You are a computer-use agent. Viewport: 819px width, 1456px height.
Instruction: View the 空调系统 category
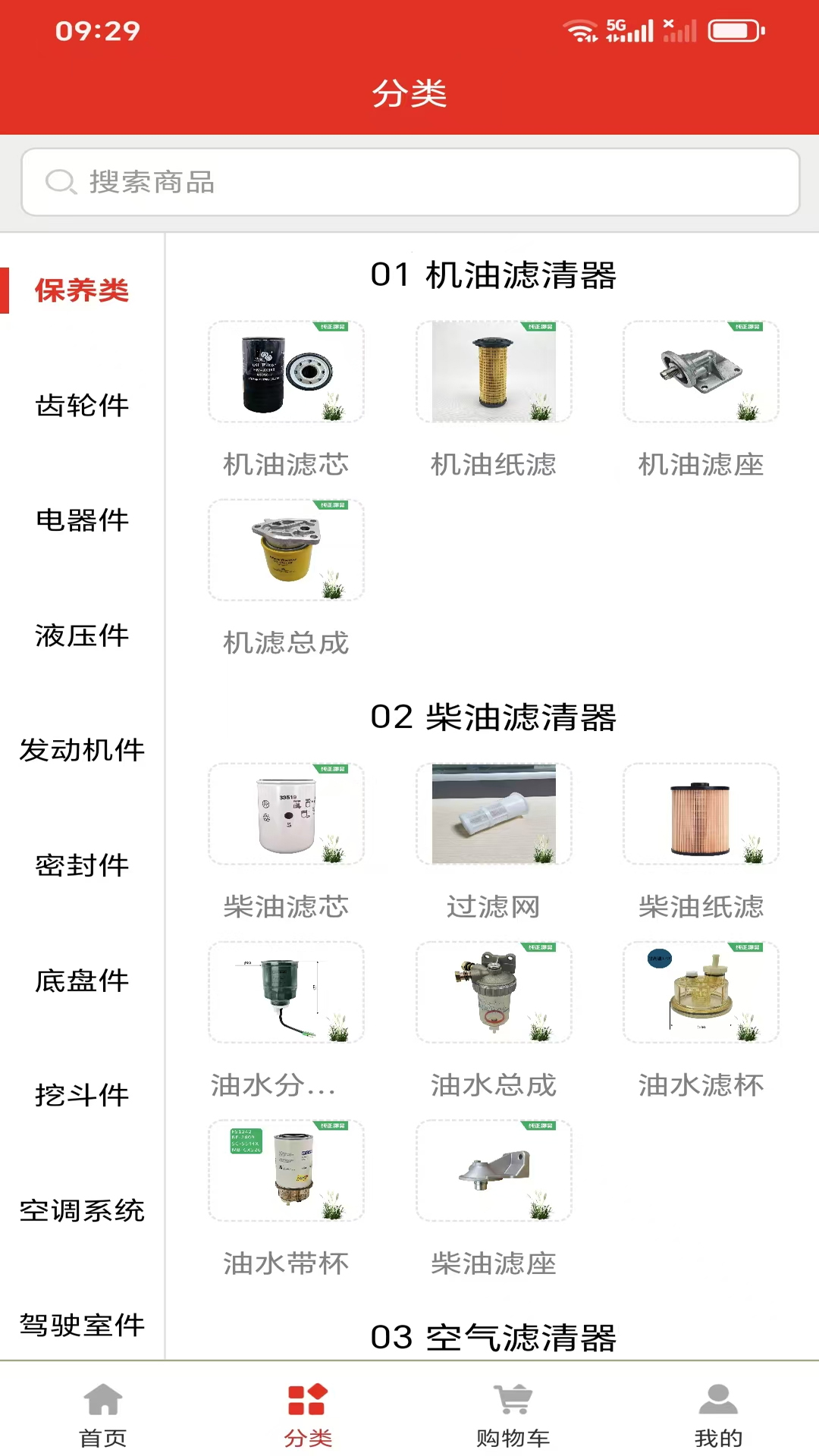[82, 1212]
